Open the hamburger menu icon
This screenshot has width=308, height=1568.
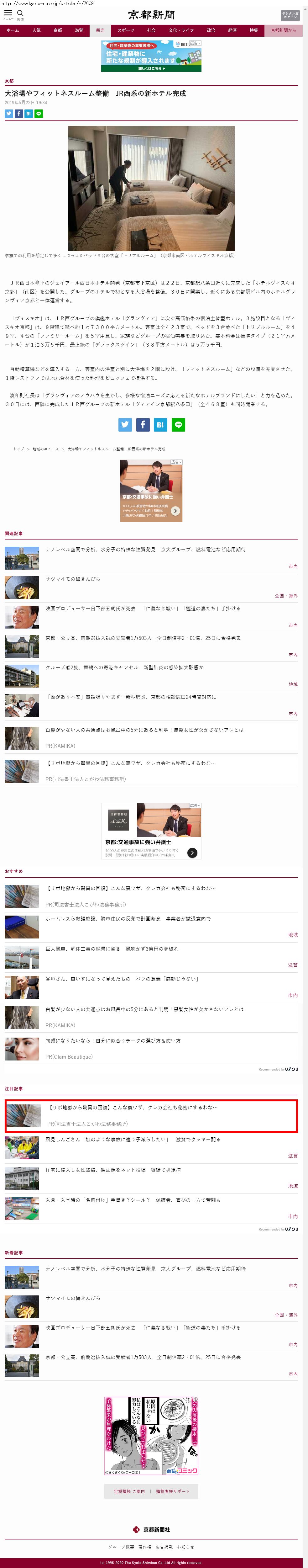[x=8, y=13]
